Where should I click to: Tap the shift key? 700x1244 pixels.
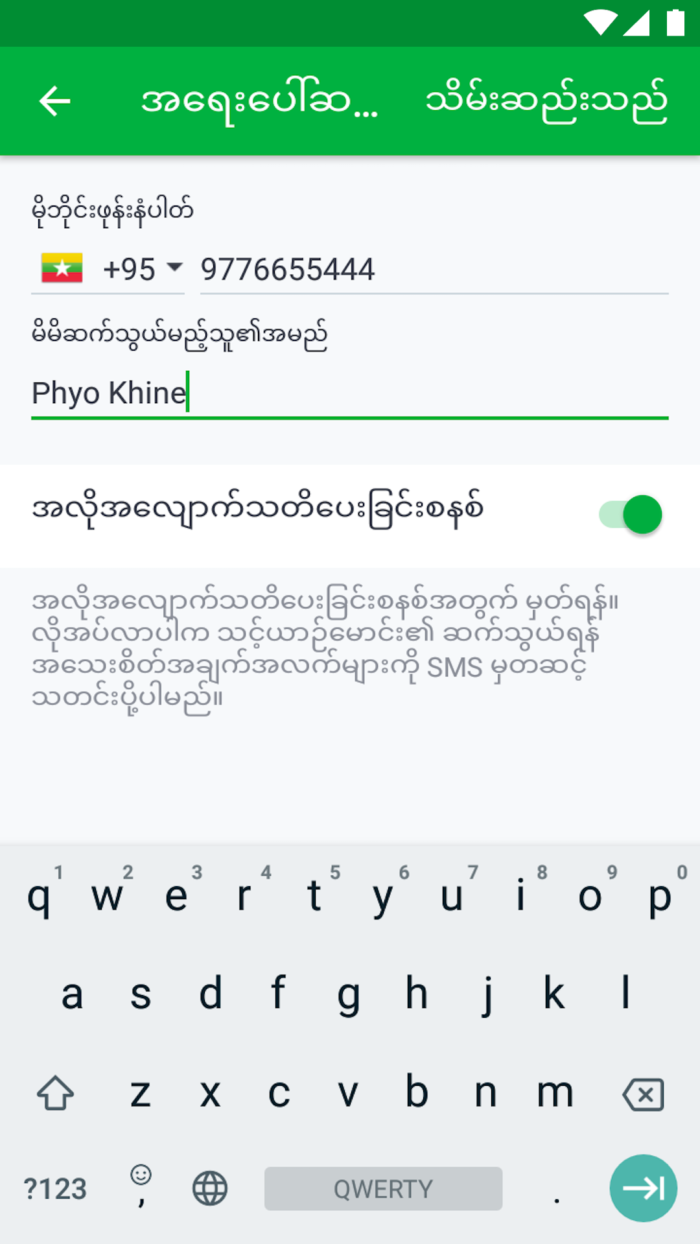56,1094
